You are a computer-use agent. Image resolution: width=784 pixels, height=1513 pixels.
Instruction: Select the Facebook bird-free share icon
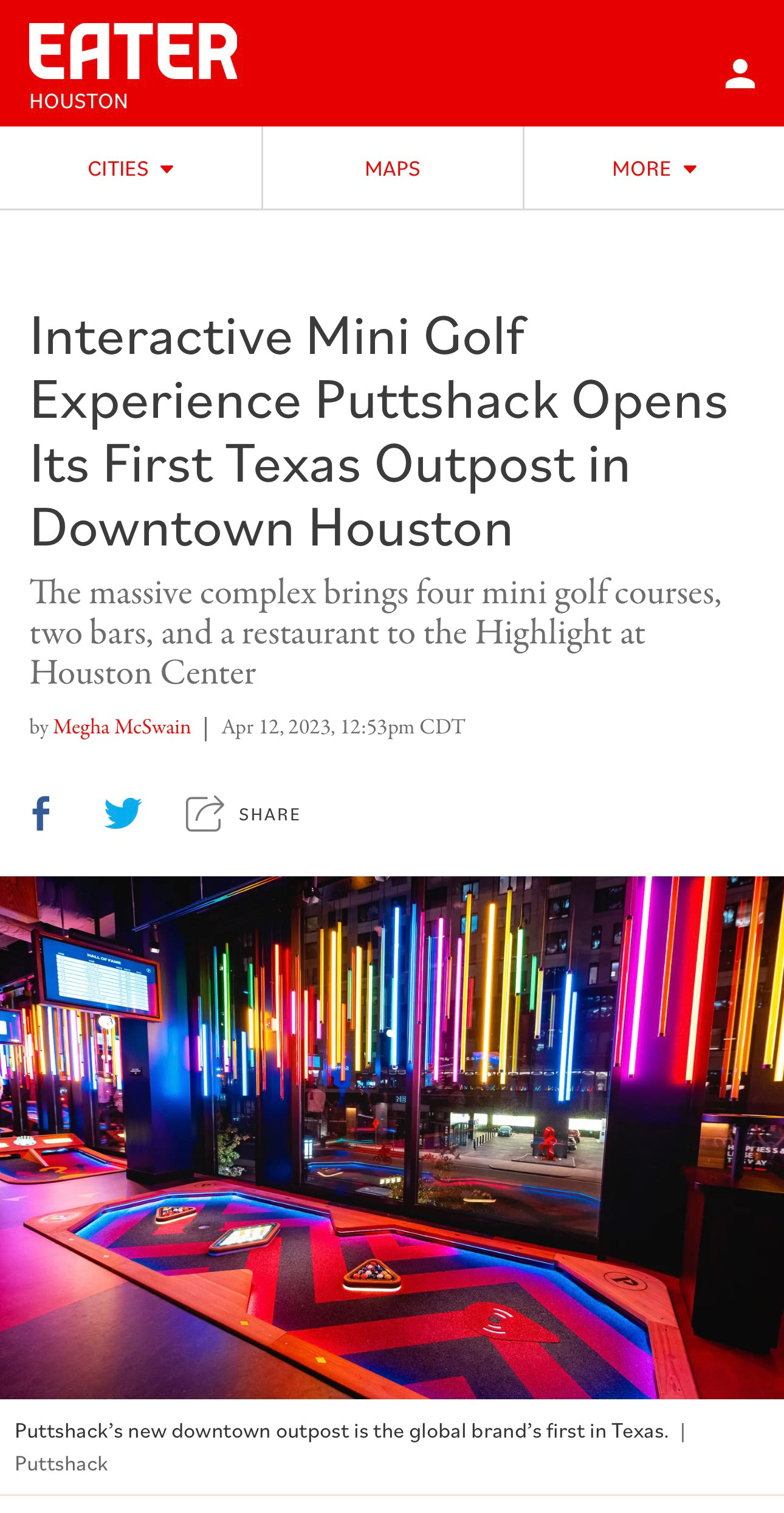click(x=40, y=812)
